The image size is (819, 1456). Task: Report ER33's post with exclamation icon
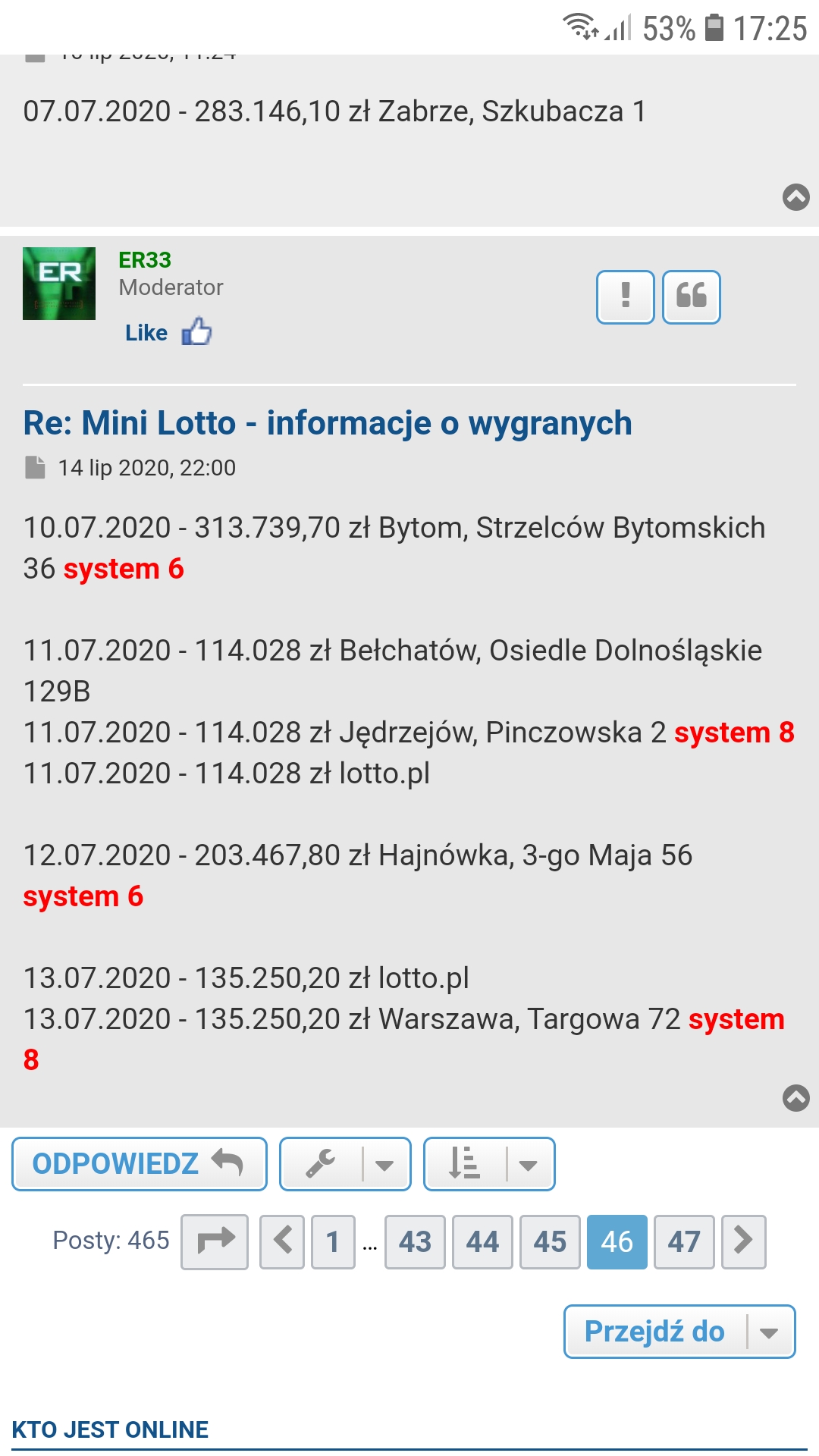point(625,297)
